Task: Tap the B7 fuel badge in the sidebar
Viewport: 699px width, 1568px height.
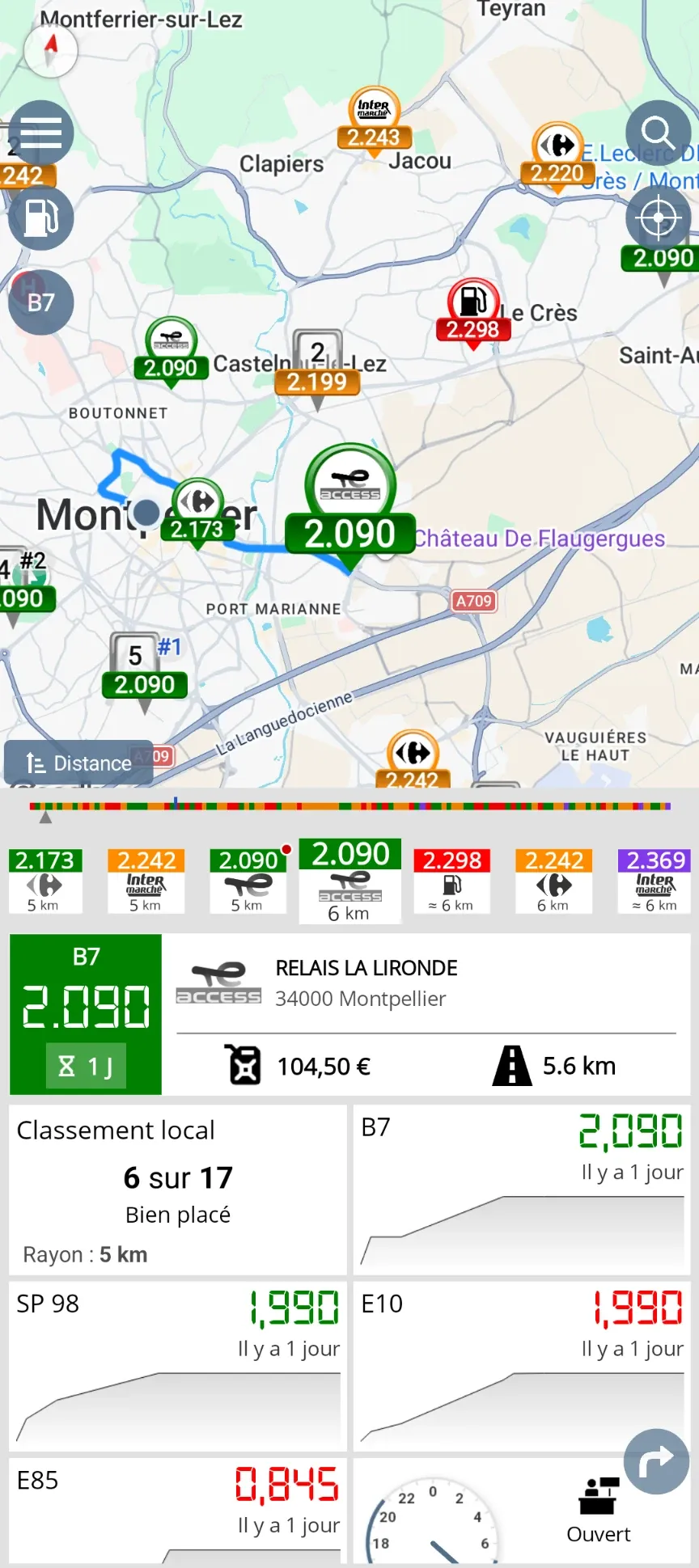Action: click(40, 302)
